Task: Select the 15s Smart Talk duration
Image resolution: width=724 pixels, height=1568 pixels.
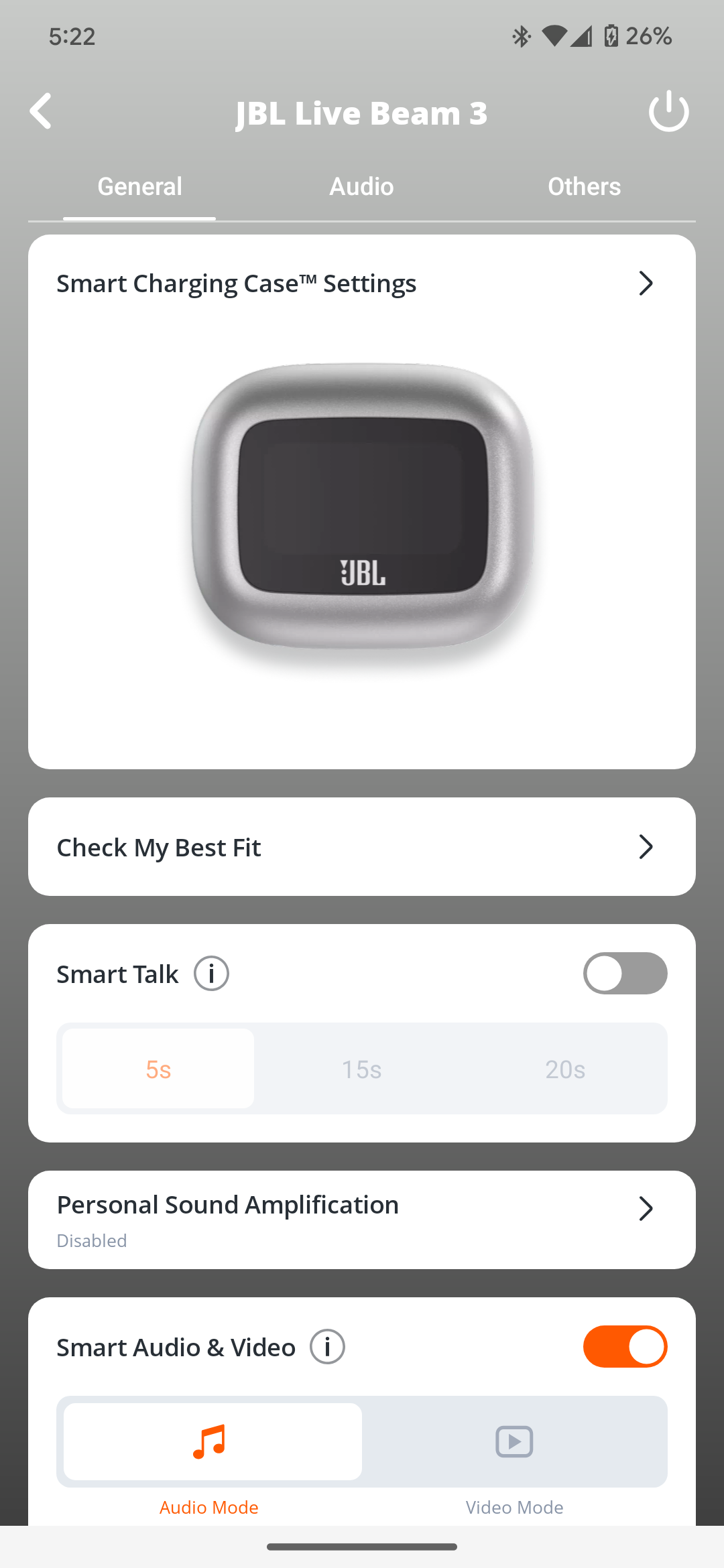Action: [361, 1069]
